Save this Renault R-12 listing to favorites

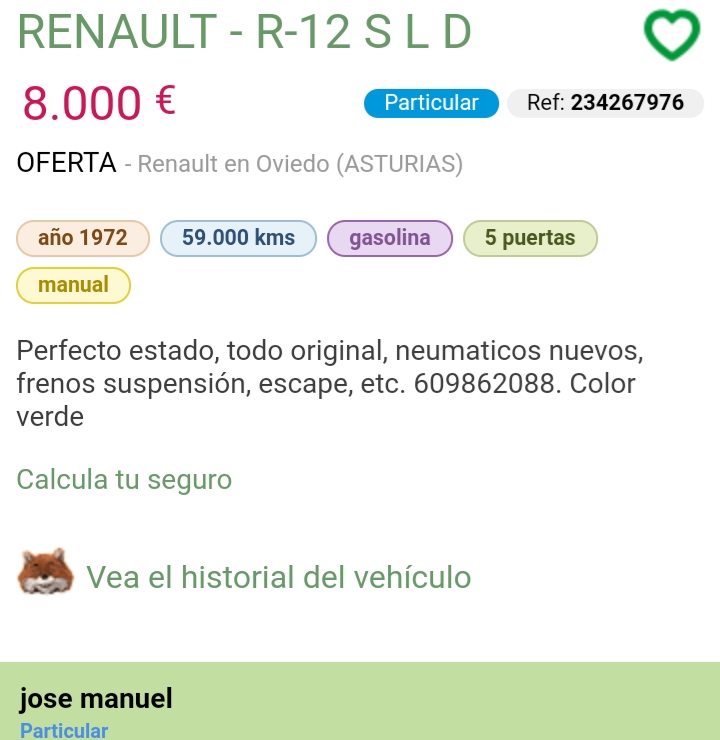671,35
